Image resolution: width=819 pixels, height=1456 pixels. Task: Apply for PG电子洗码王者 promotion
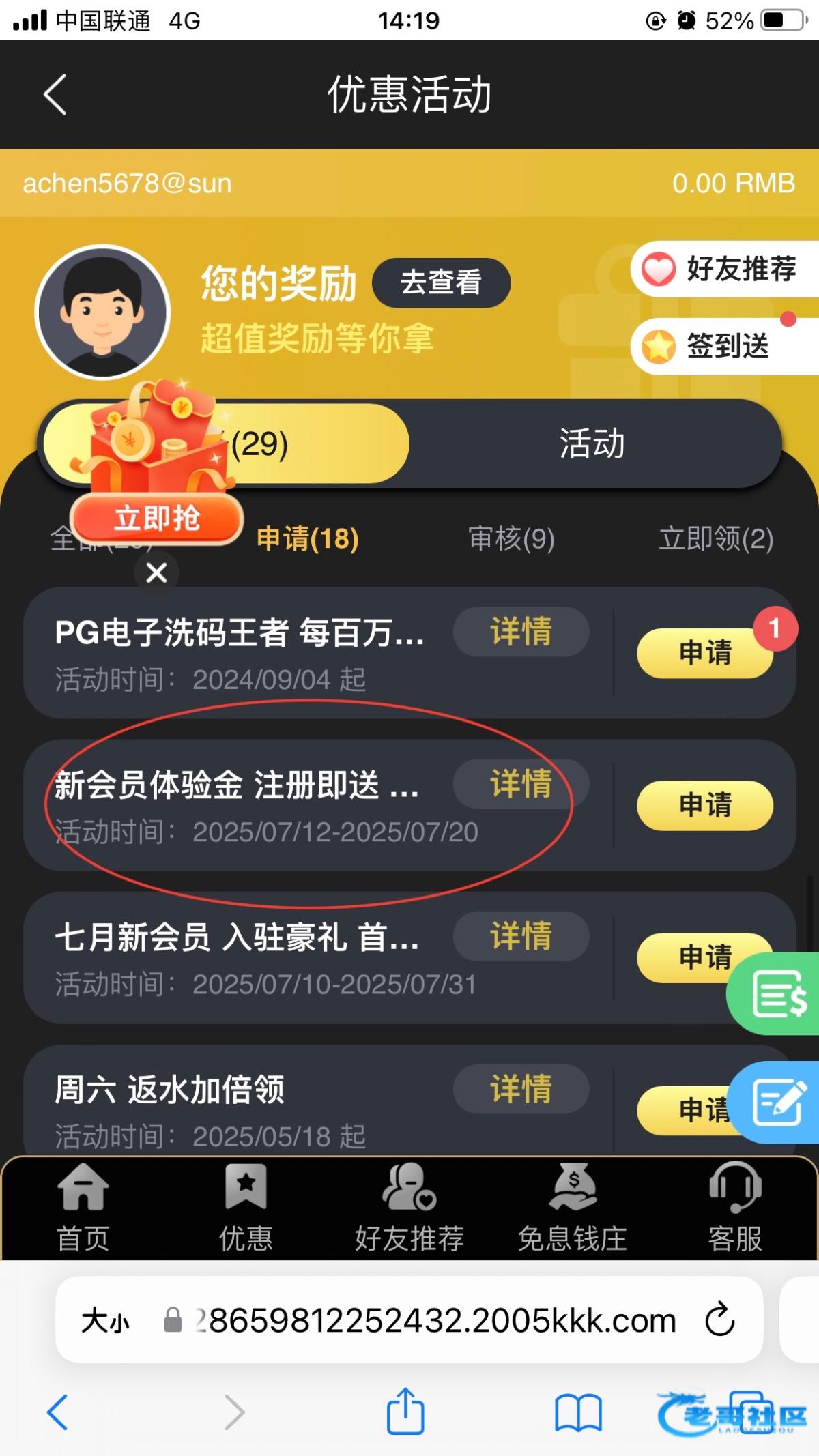tap(705, 653)
